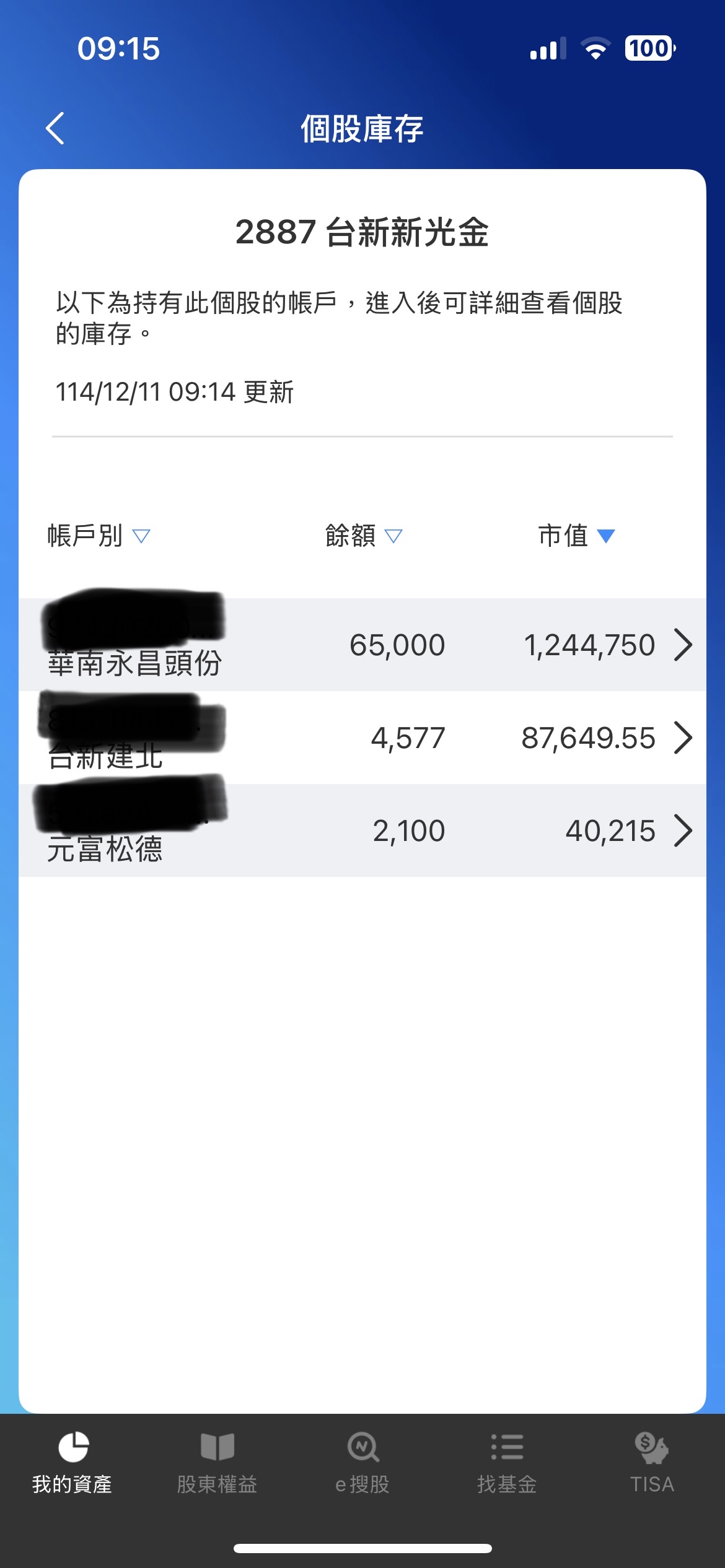The height and width of the screenshot is (1568, 725).
Task: Tap the 114/12/11 09:14 更新 timestamp
Action: [x=175, y=392]
